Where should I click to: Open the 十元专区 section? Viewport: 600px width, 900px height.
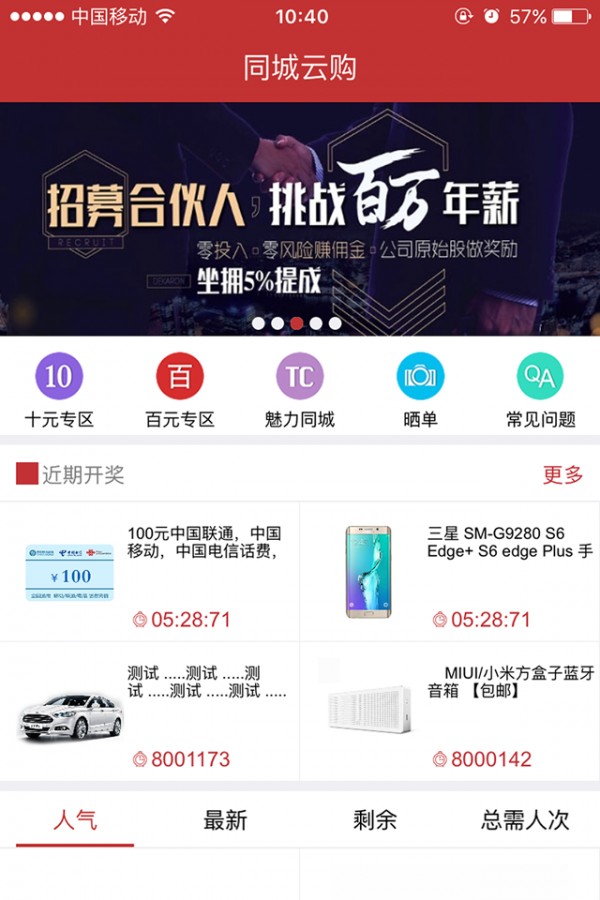point(59,391)
